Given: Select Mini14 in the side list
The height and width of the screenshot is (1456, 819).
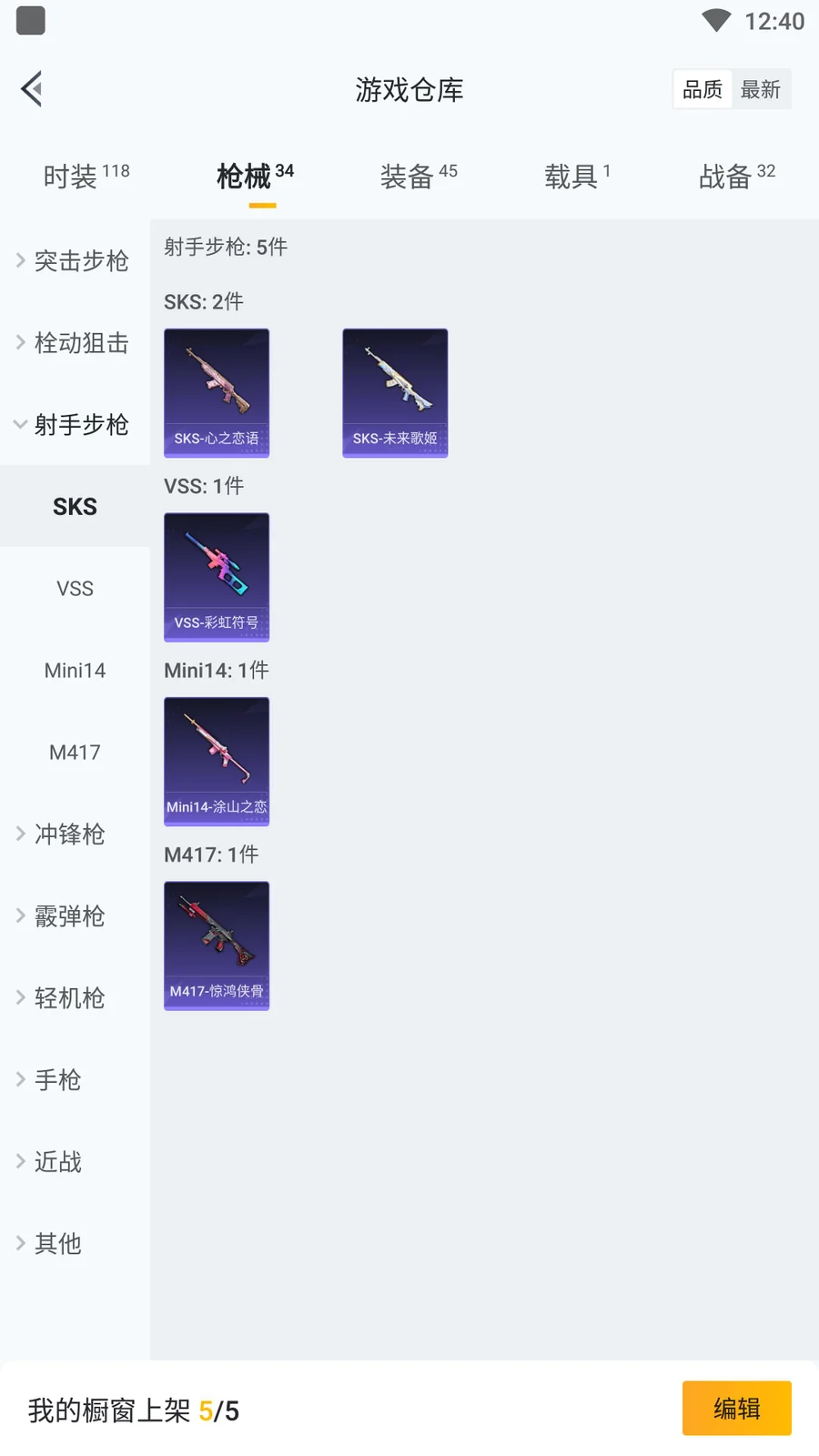Looking at the screenshot, I should (x=75, y=671).
